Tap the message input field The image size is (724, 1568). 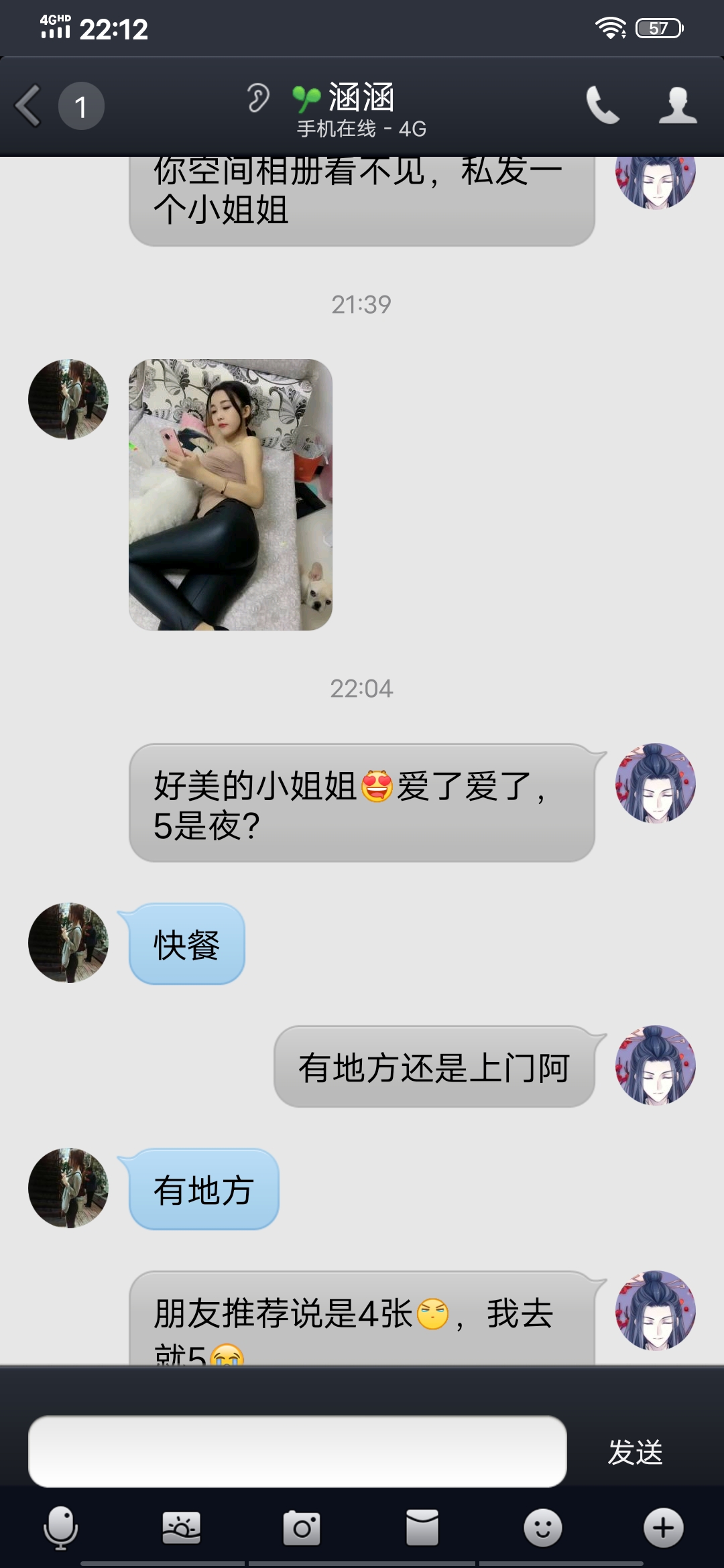(297, 1451)
